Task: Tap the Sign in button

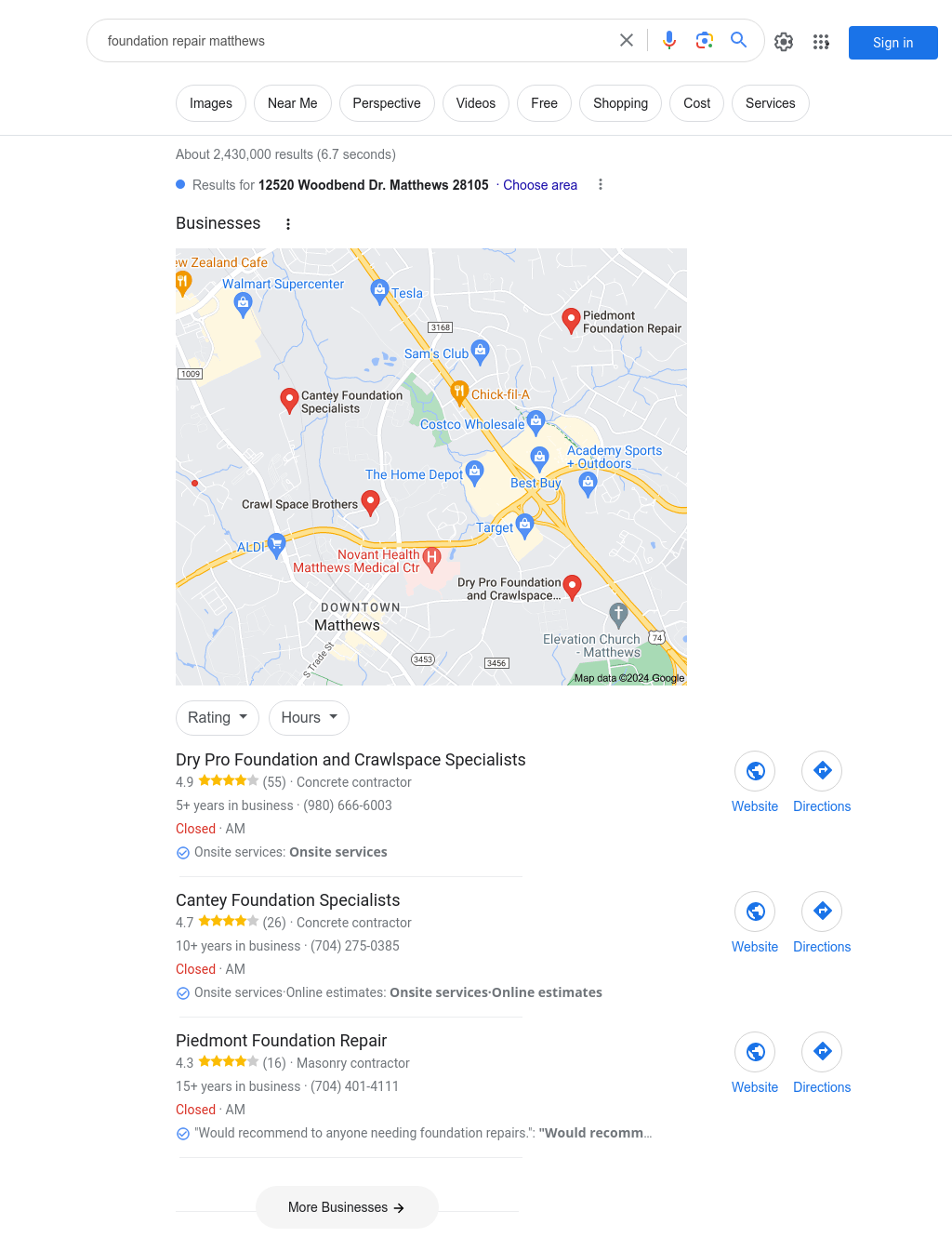Action: pos(892,43)
